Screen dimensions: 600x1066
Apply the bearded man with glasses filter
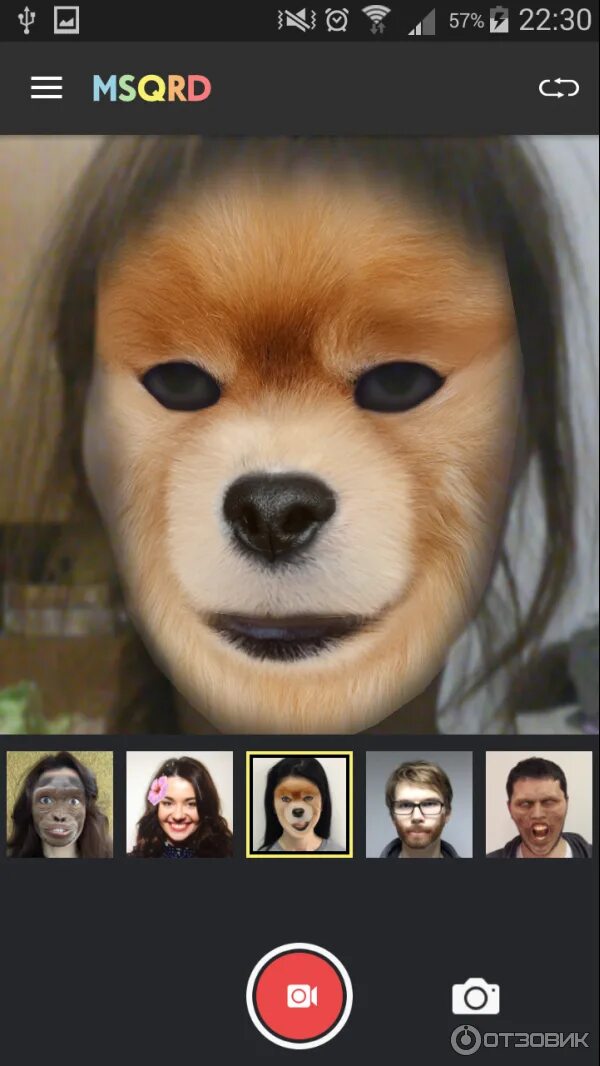click(x=419, y=804)
